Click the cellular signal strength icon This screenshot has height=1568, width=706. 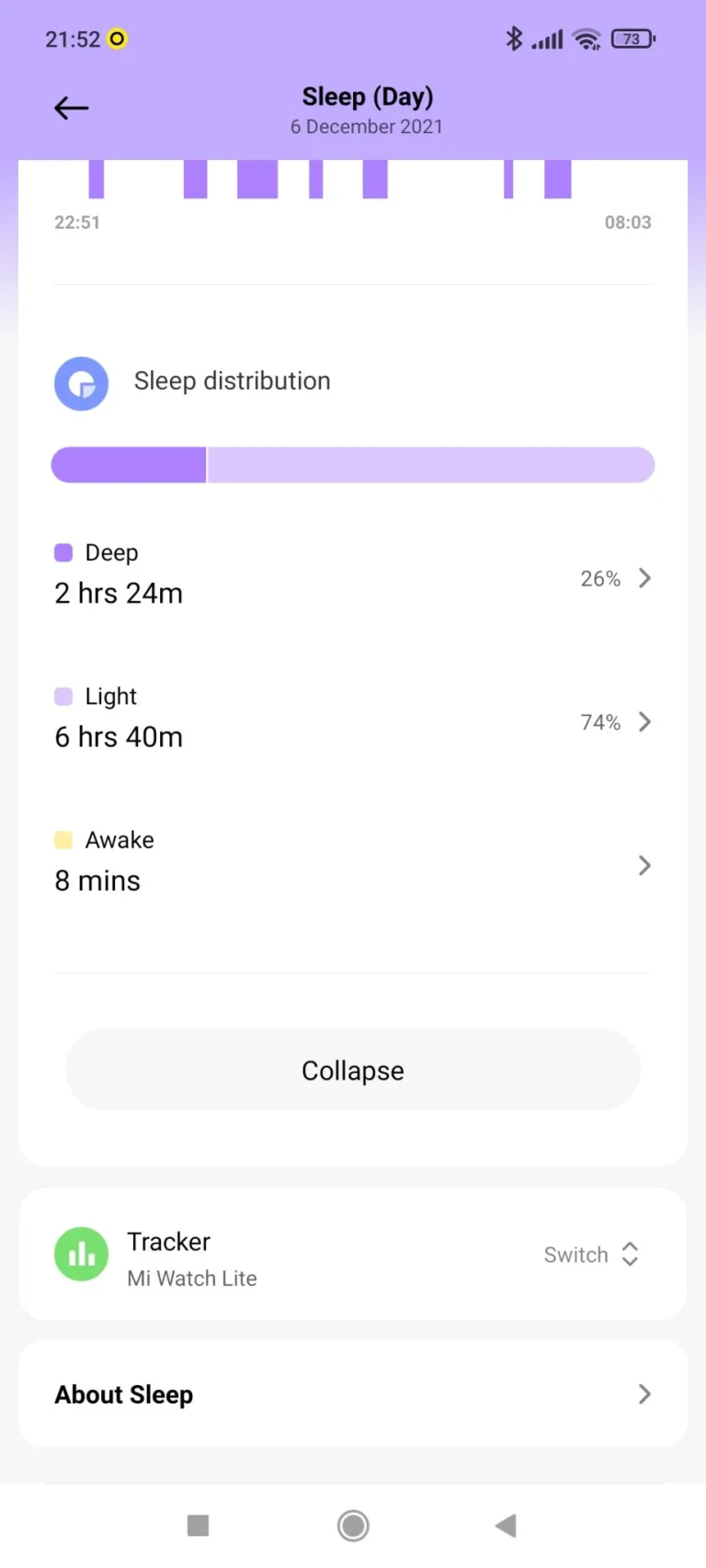(x=550, y=40)
